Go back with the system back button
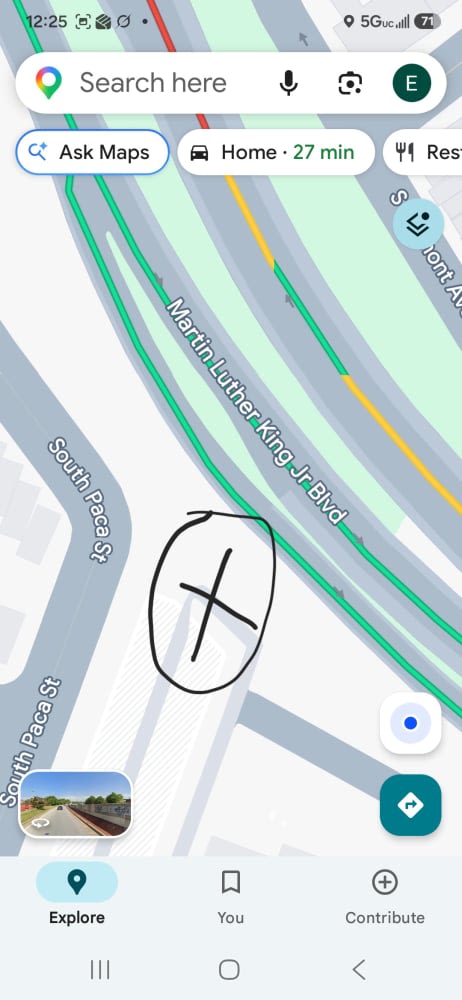The width and height of the screenshot is (462, 1000). point(359,969)
